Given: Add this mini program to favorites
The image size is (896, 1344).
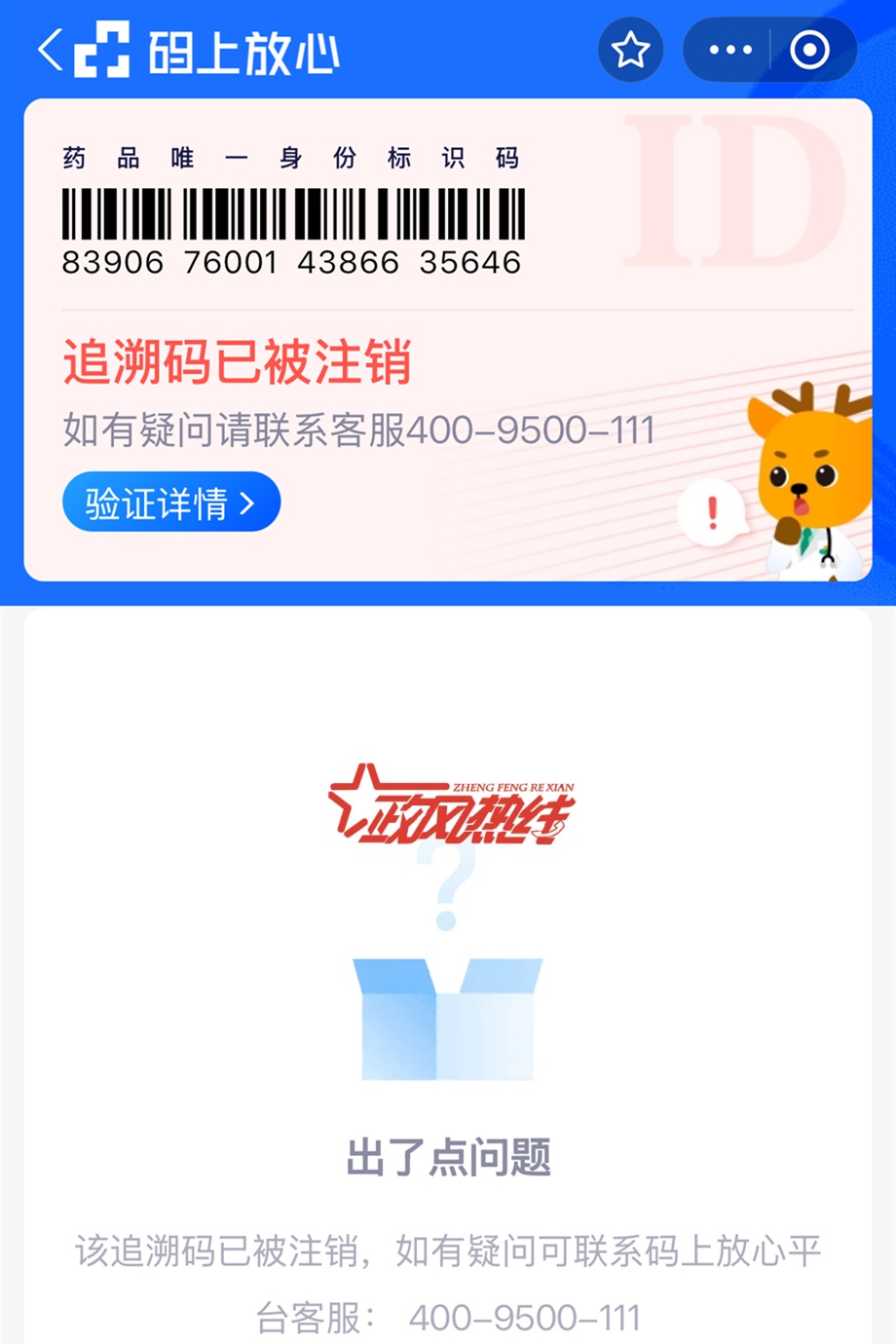Looking at the screenshot, I should pyautogui.click(x=630, y=50).
